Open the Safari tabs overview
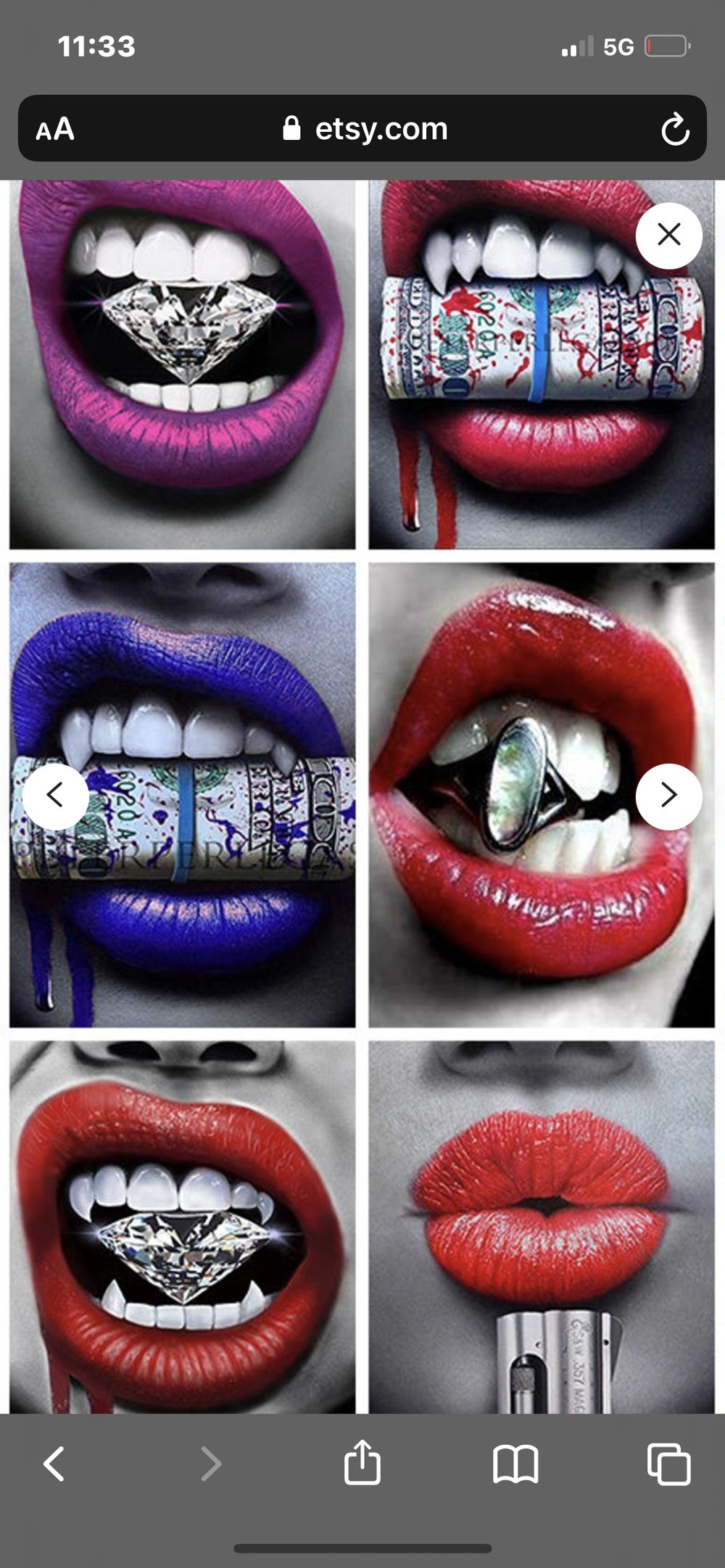 [668, 1464]
